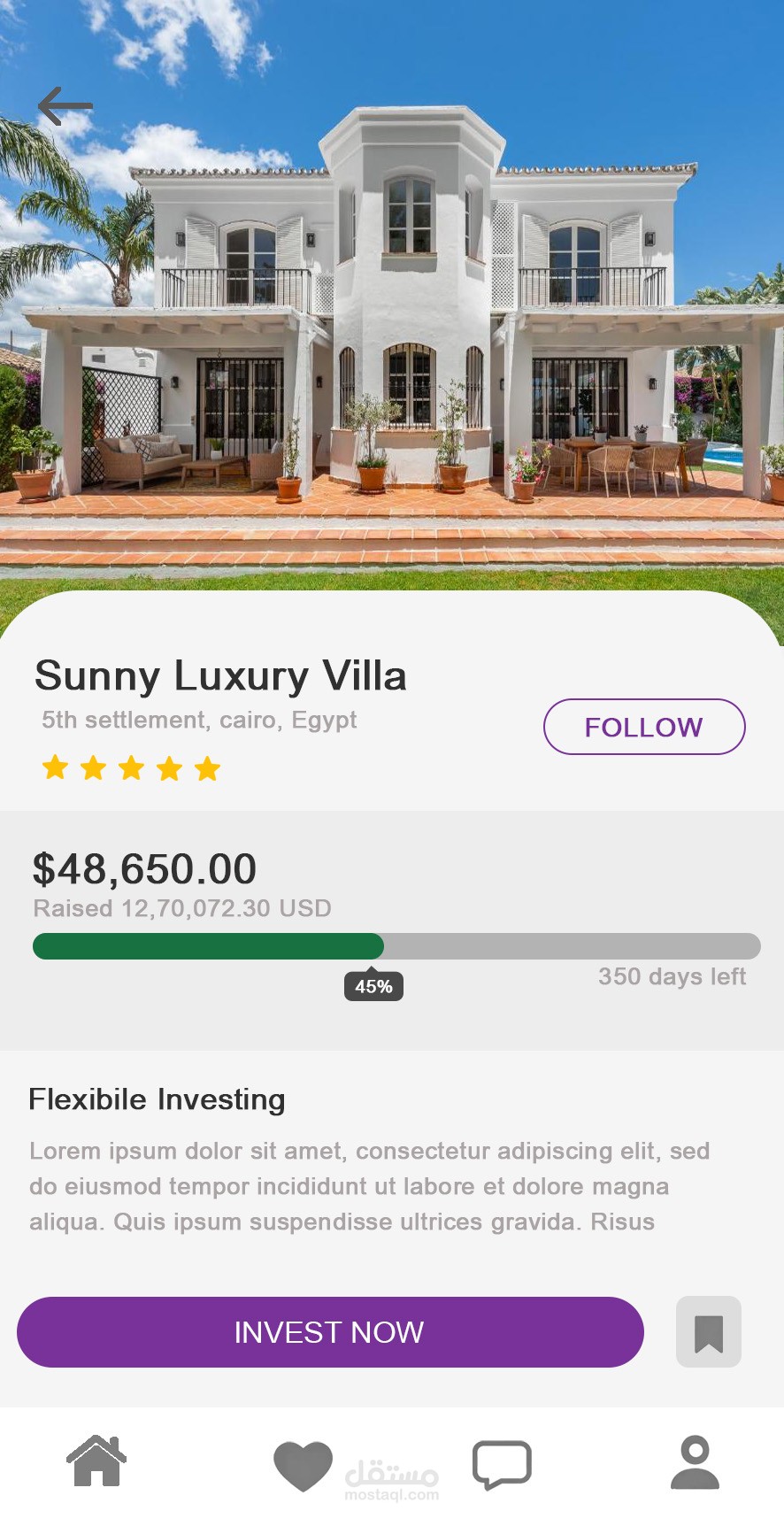Tap the Invest Now button
This screenshot has height=1534, width=784.
pos(330,1332)
